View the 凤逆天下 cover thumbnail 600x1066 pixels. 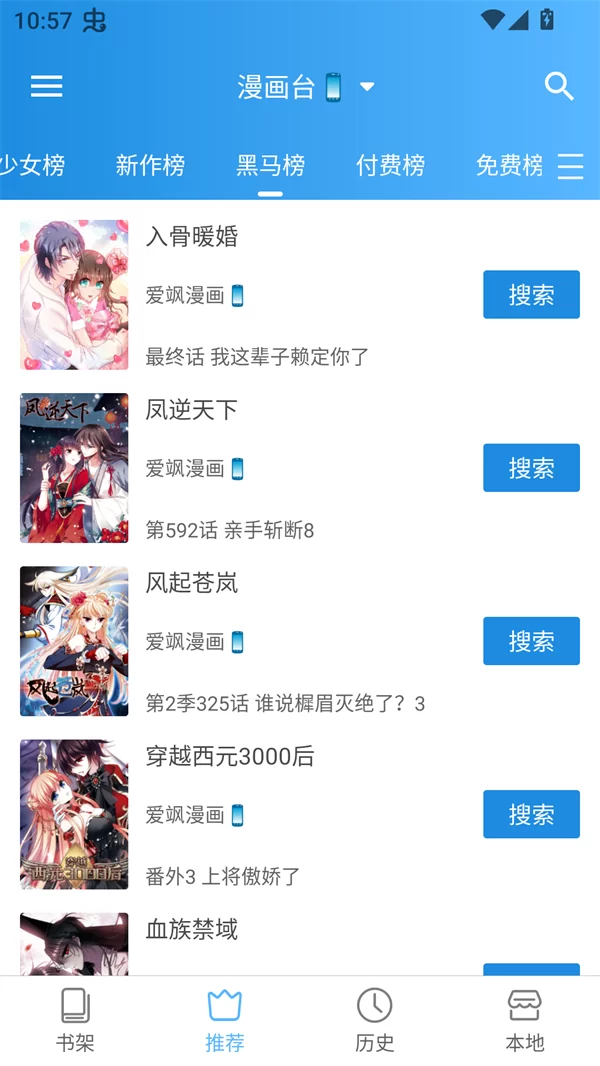pos(74,468)
